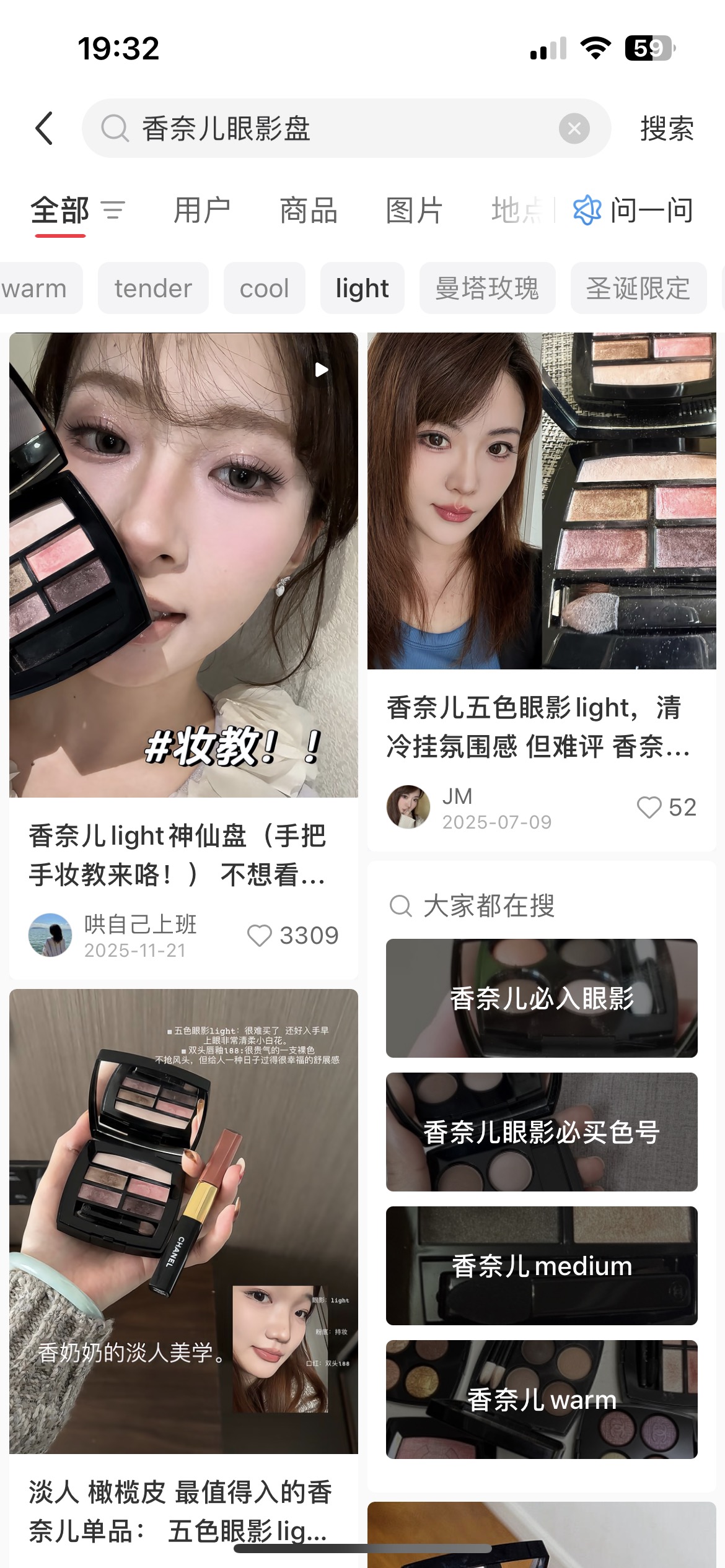Select the 曼塔玫瑰 filter chip
This screenshot has width=725, height=1568.
click(487, 289)
